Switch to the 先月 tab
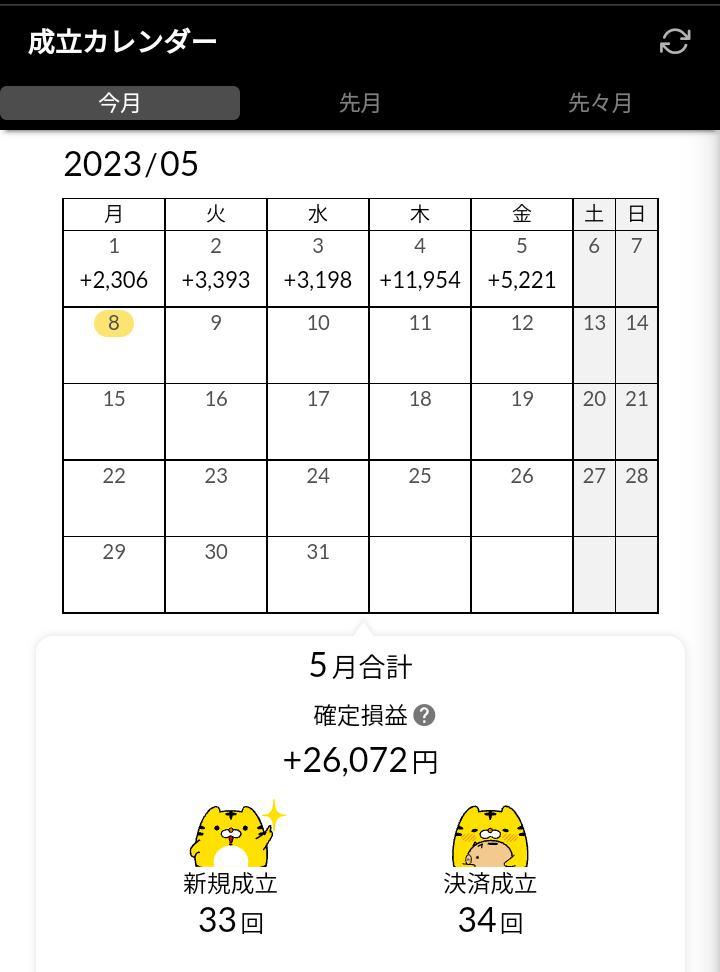Image resolution: width=720 pixels, height=972 pixels. click(x=360, y=103)
